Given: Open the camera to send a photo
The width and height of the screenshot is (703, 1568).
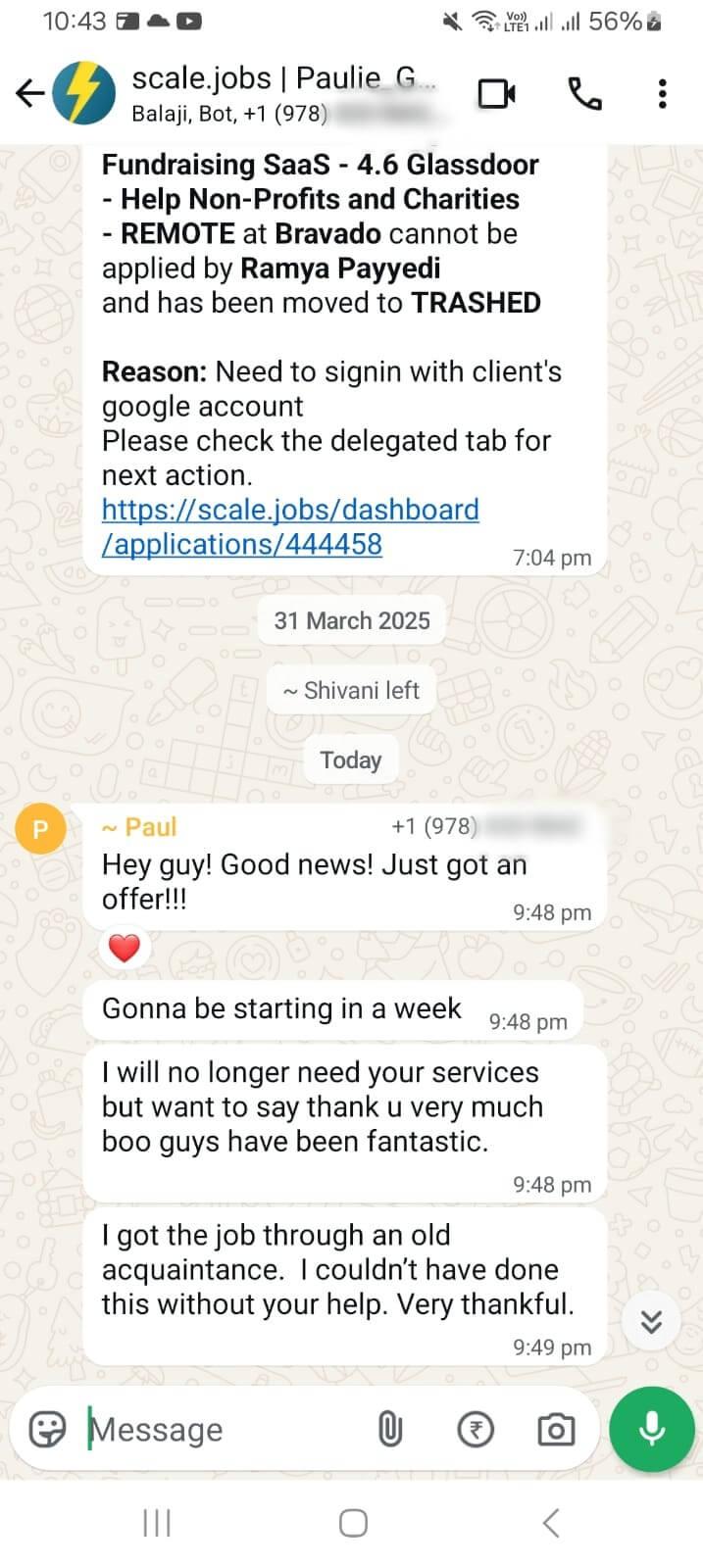Looking at the screenshot, I should tap(556, 1430).
